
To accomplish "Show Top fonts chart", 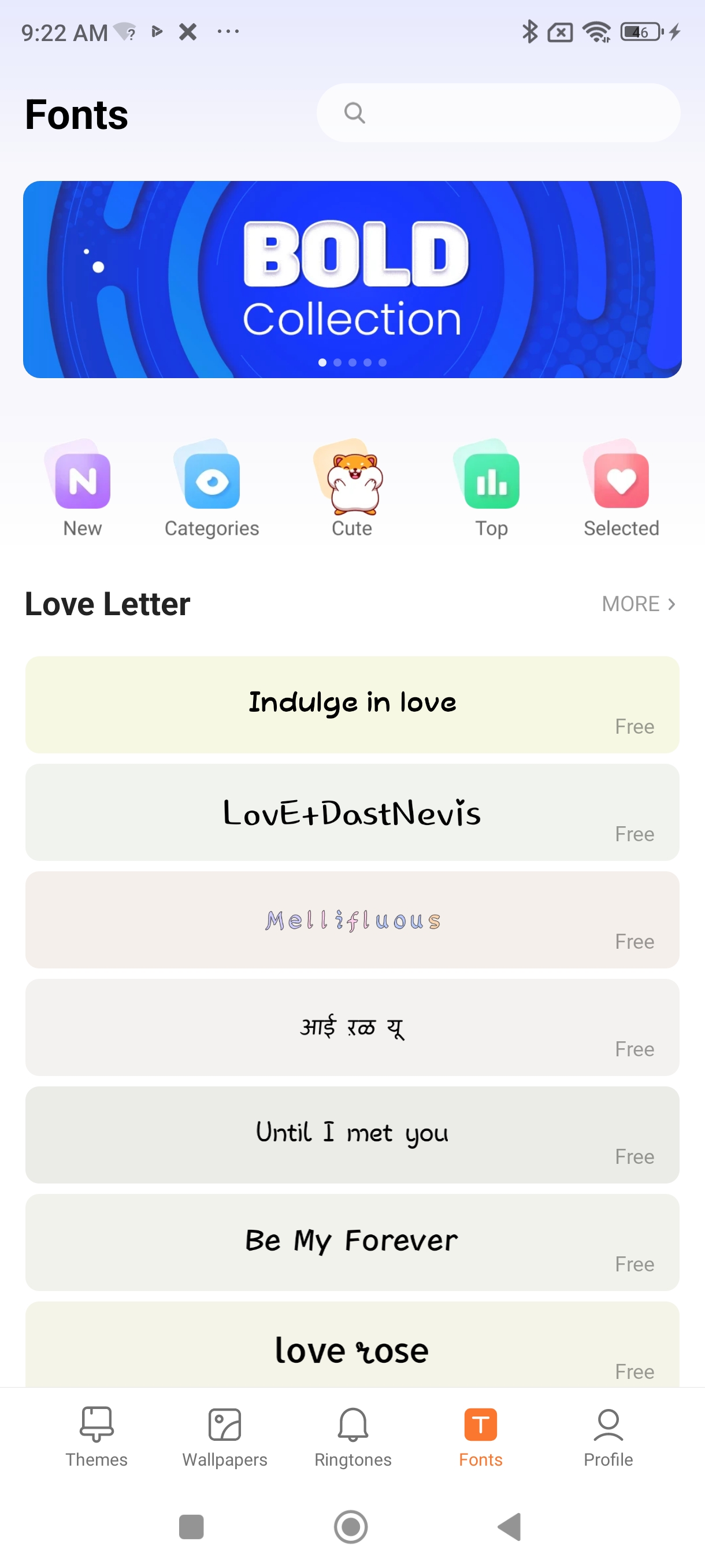I will [492, 488].
